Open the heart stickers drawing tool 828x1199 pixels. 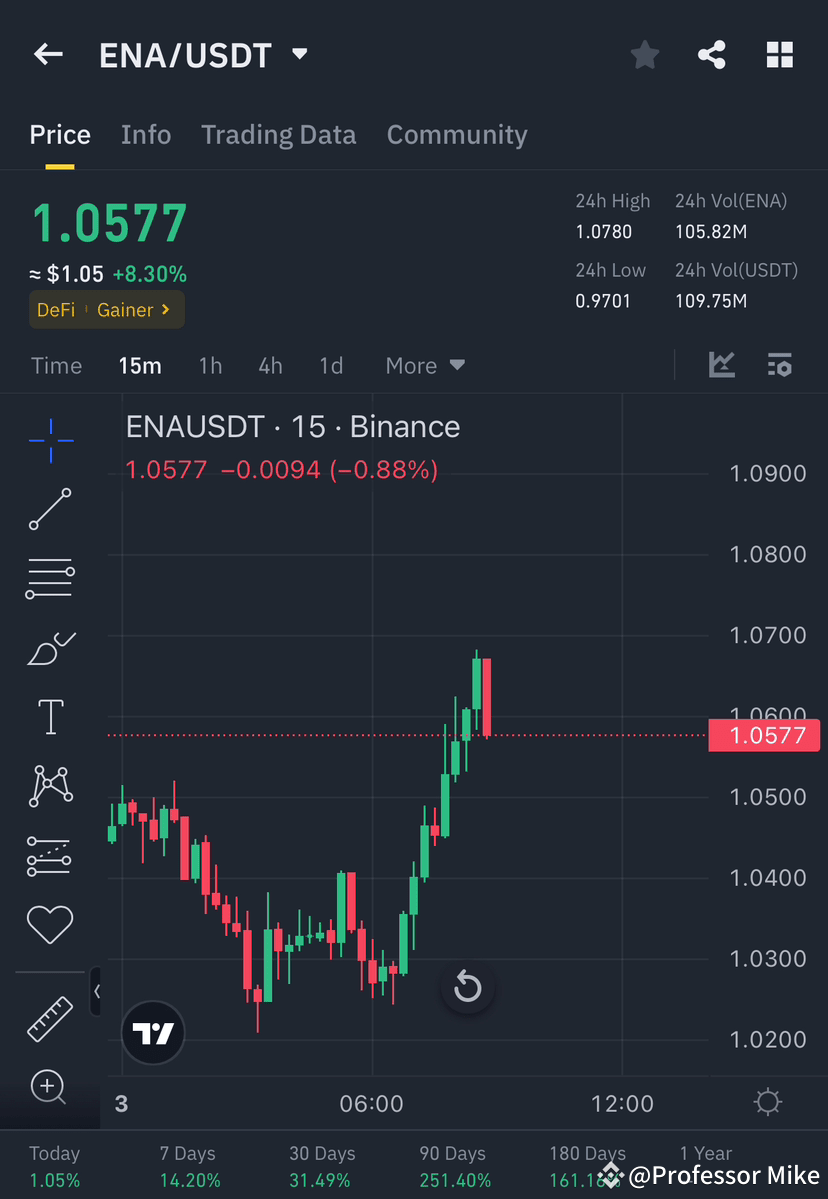50,924
